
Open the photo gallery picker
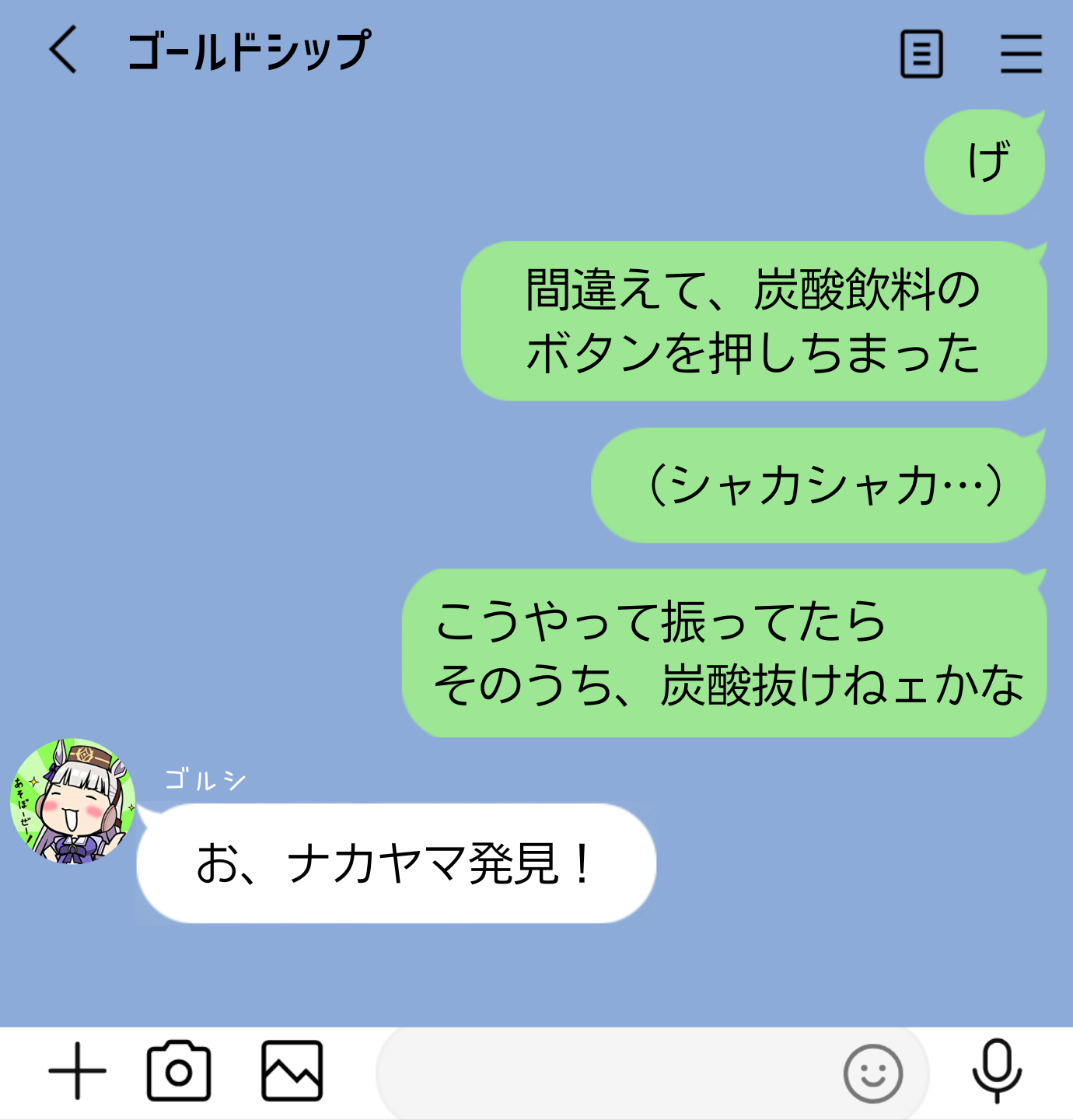[292, 1071]
